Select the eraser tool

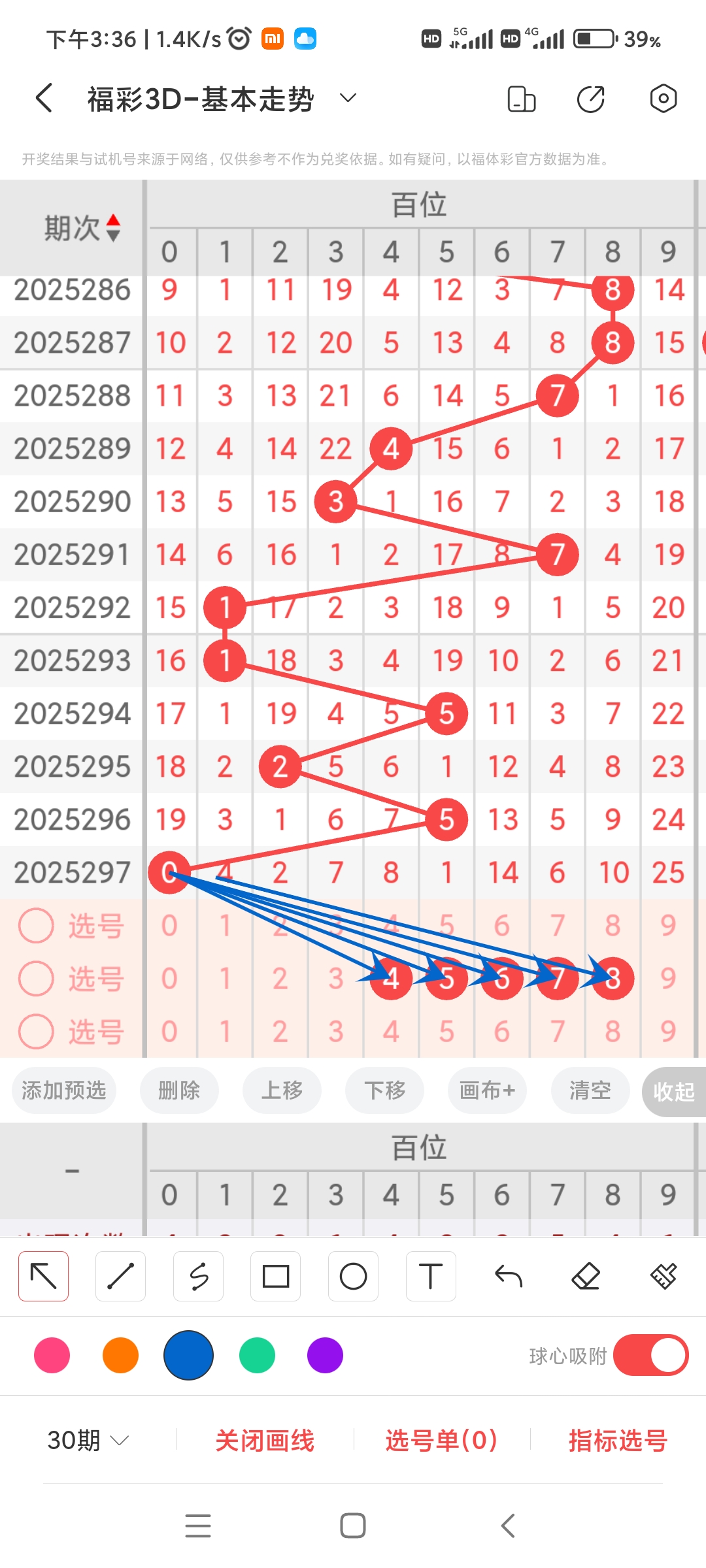(586, 1275)
